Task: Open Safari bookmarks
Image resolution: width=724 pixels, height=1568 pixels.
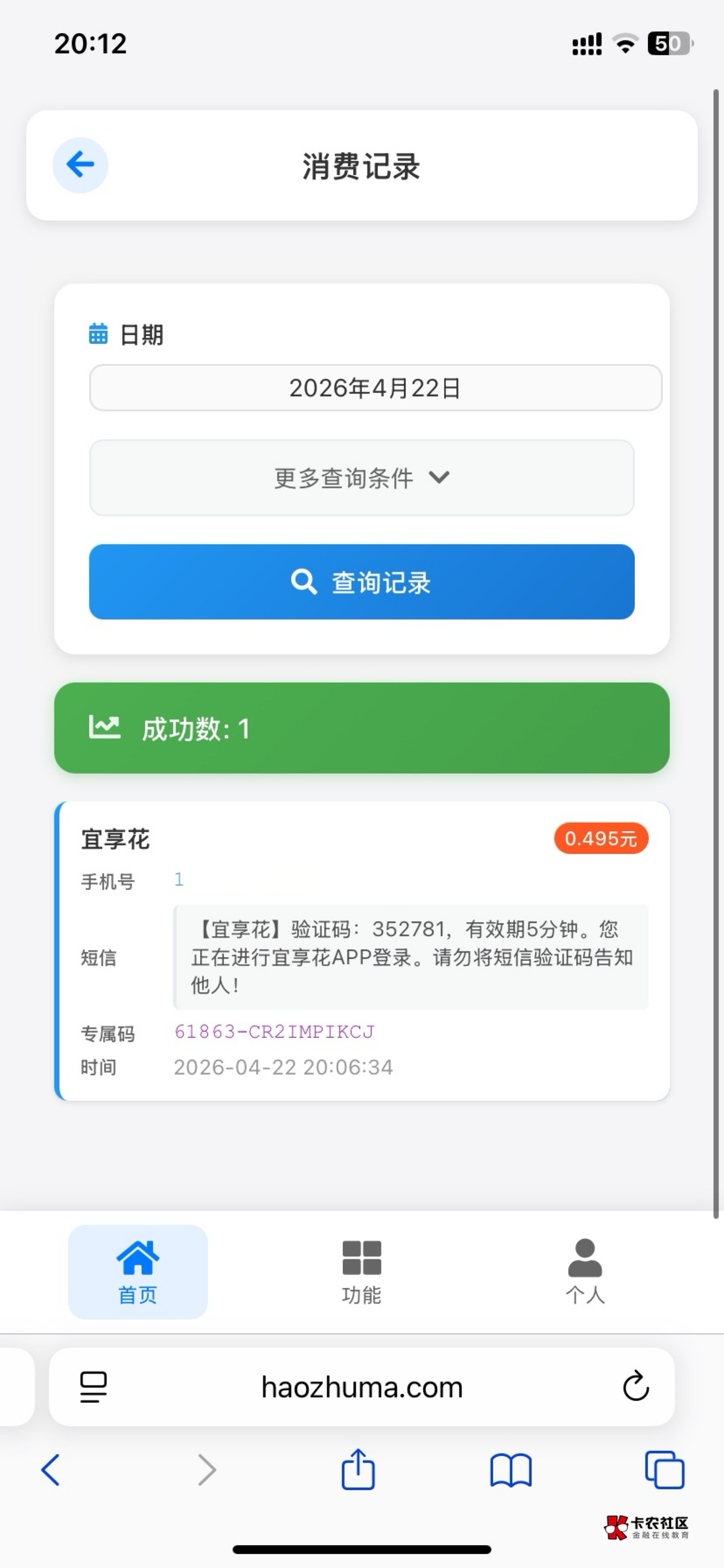Action: [x=511, y=1470]
